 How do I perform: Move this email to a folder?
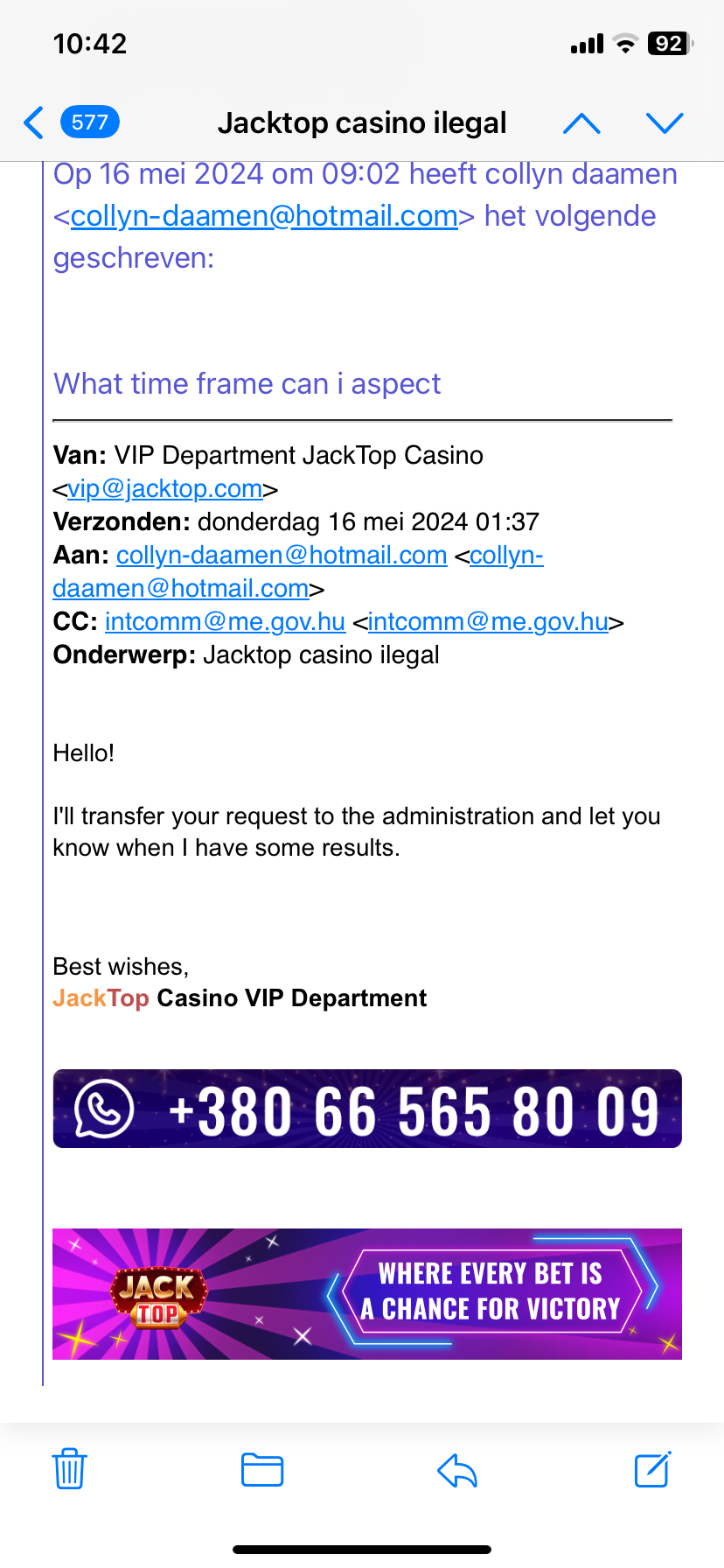tap(261, 1469)
